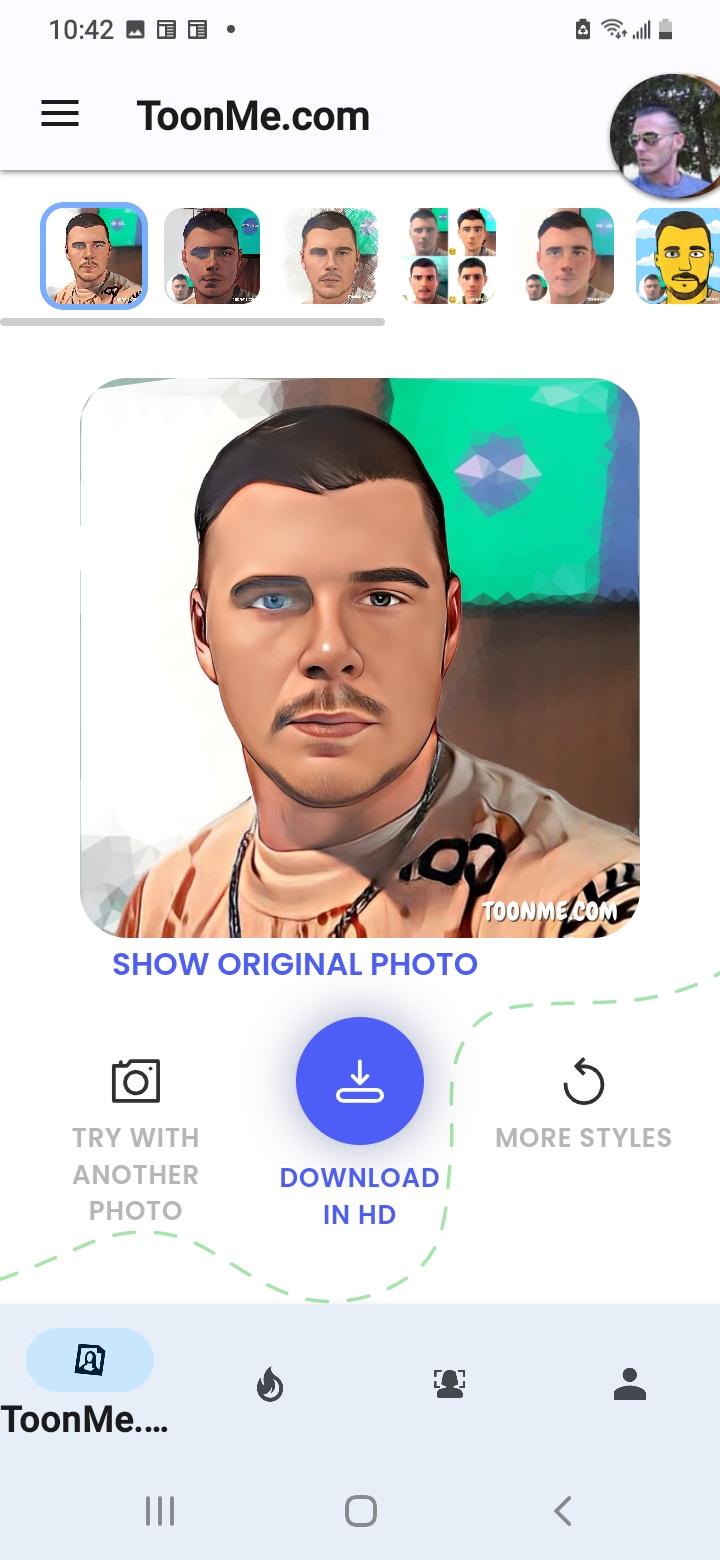Switch to the trending flame tab
This screenshot has height=1560, width=720.
[270, 1384]
